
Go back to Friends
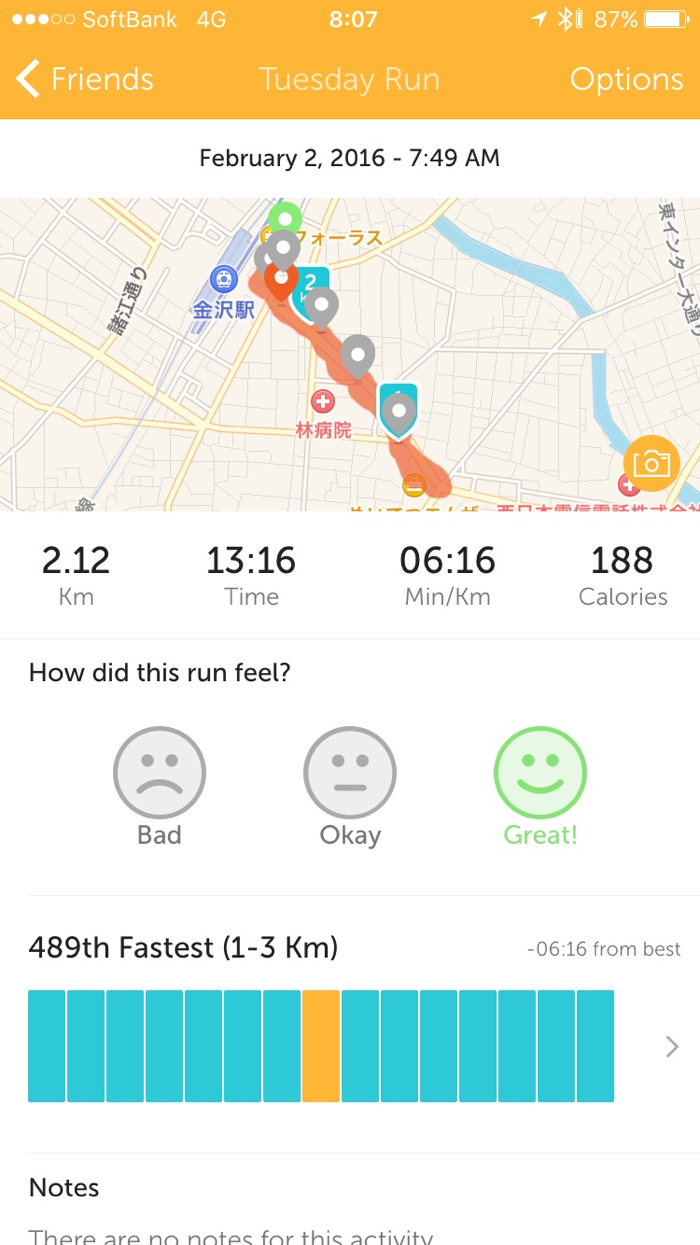(85, 80)
